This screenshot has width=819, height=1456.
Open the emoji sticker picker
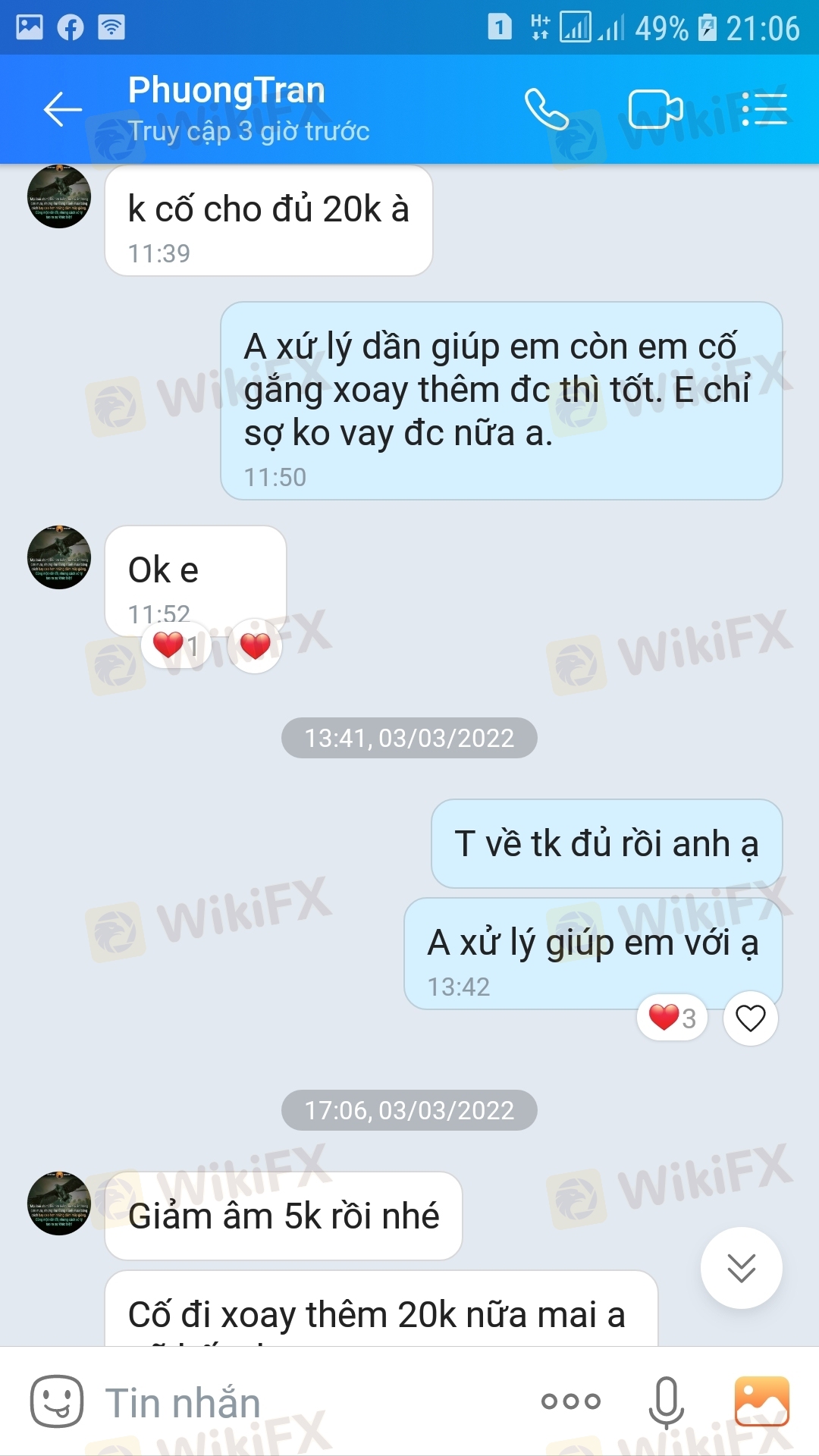pos(57,1401)
